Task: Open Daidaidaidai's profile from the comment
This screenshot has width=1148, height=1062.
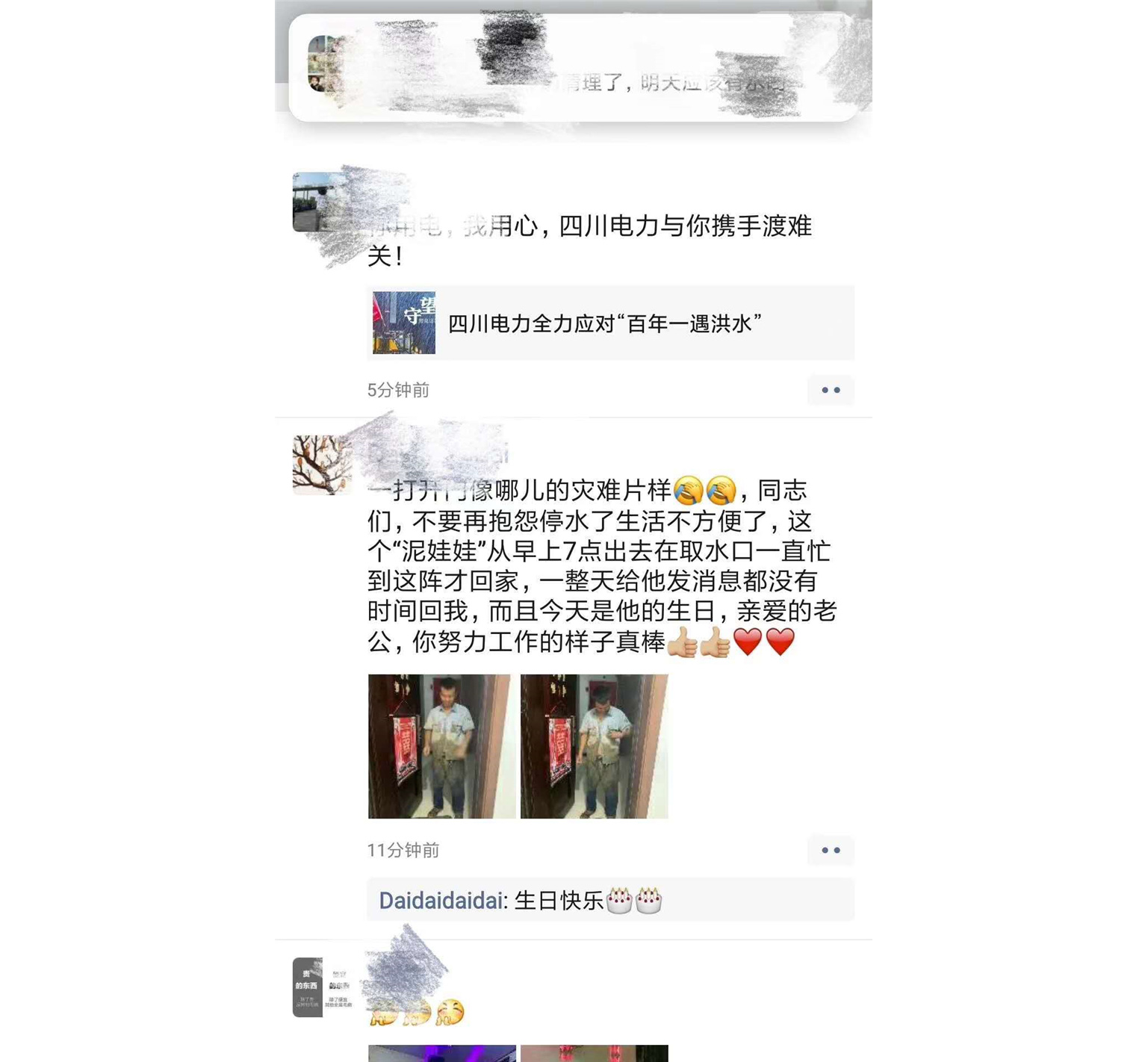Action: [x=441, y=900]
